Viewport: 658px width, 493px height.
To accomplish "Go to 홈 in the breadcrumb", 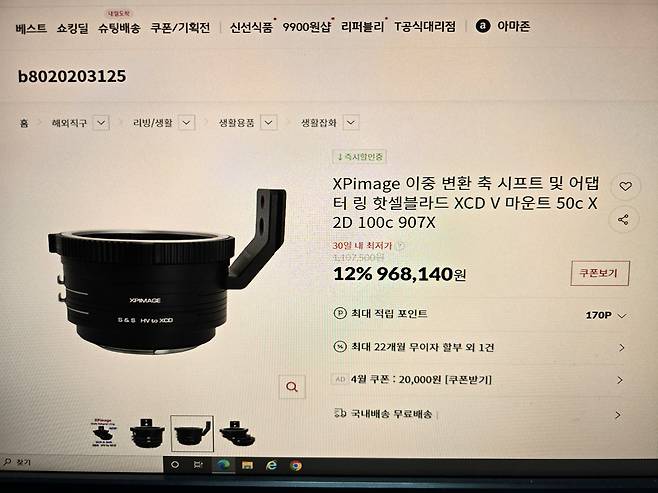I will click(23, 123).
